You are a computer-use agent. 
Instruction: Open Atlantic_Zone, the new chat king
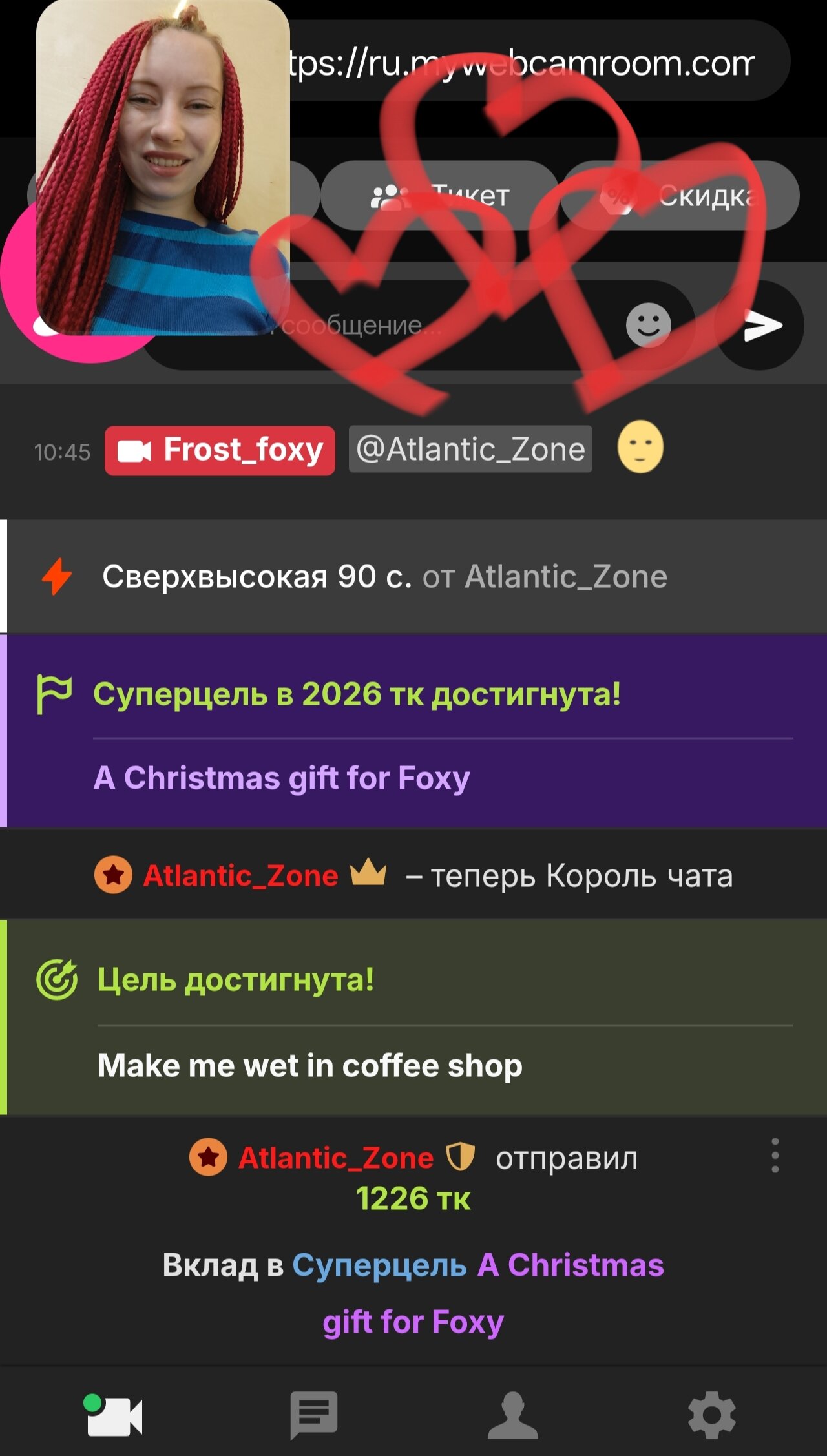click(240, 876)
